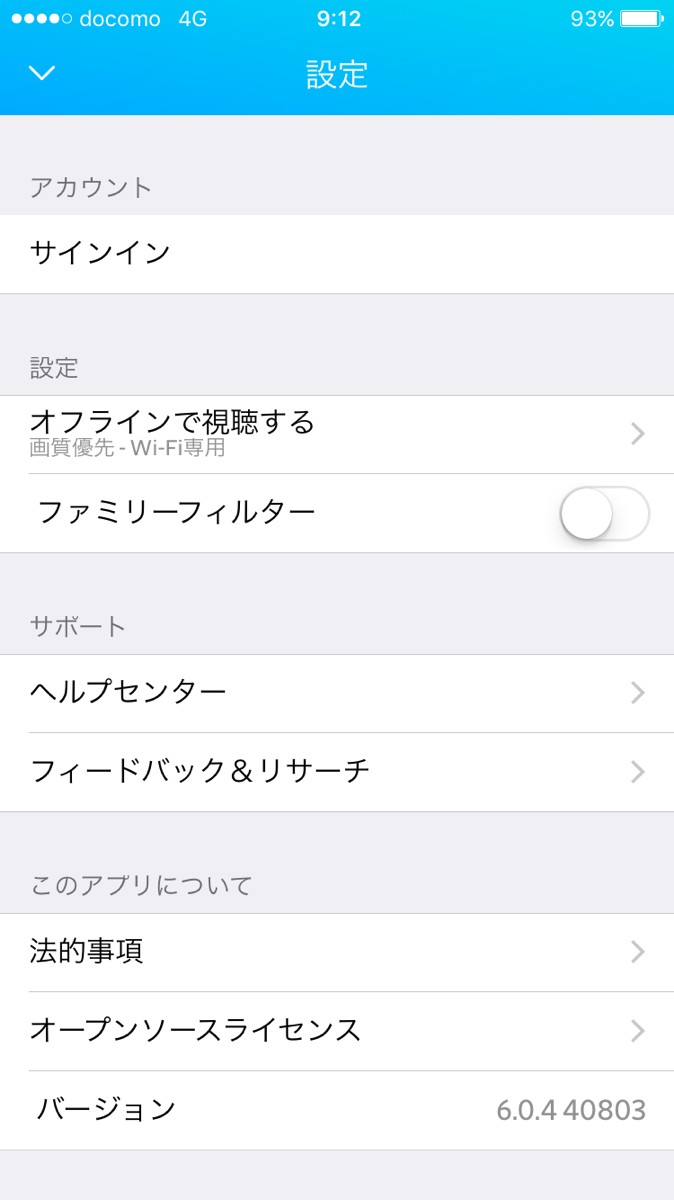Image resolution: width=674 pixels, height=1200 pixels.
Task: Open ヘルプセンター
Action: (336, 693)
